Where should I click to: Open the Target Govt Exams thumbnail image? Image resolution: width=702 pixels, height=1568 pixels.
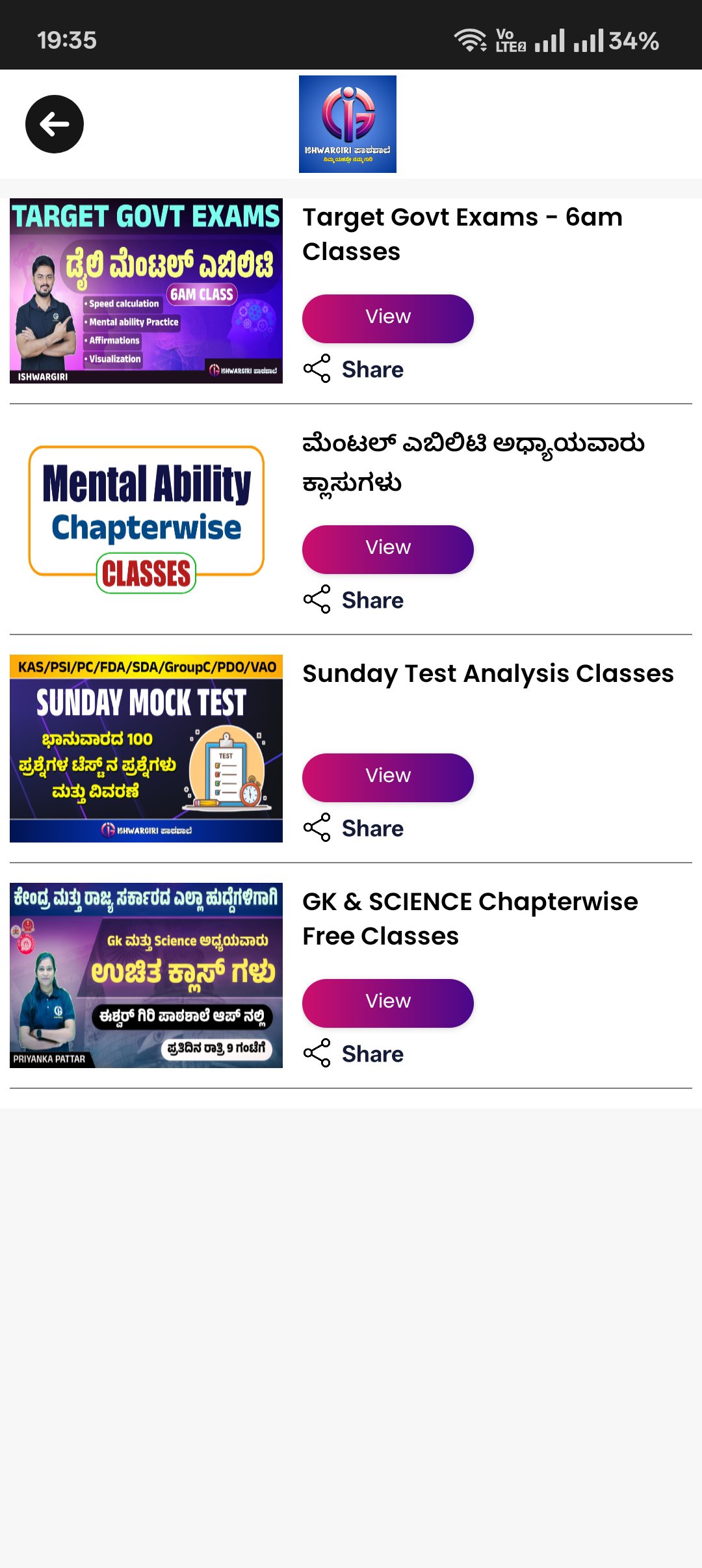pos(146,290)
